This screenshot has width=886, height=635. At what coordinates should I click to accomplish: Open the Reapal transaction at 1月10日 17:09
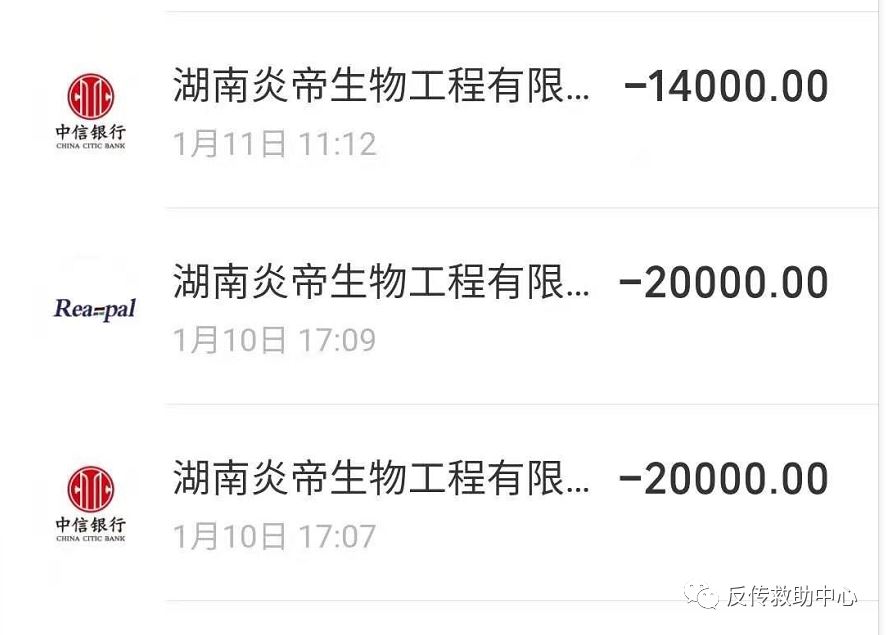click(x=500, y=306)
